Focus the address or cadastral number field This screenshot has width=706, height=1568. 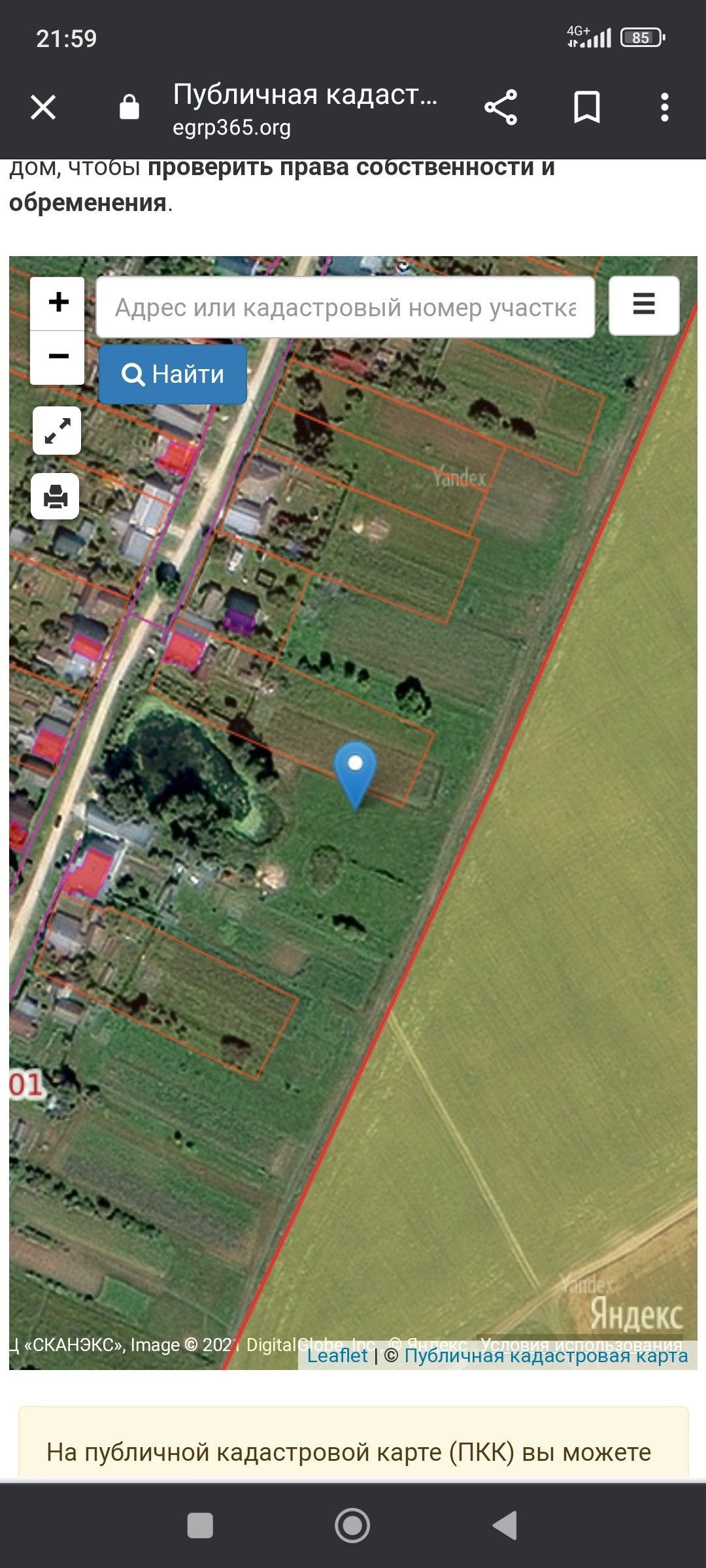345,307
